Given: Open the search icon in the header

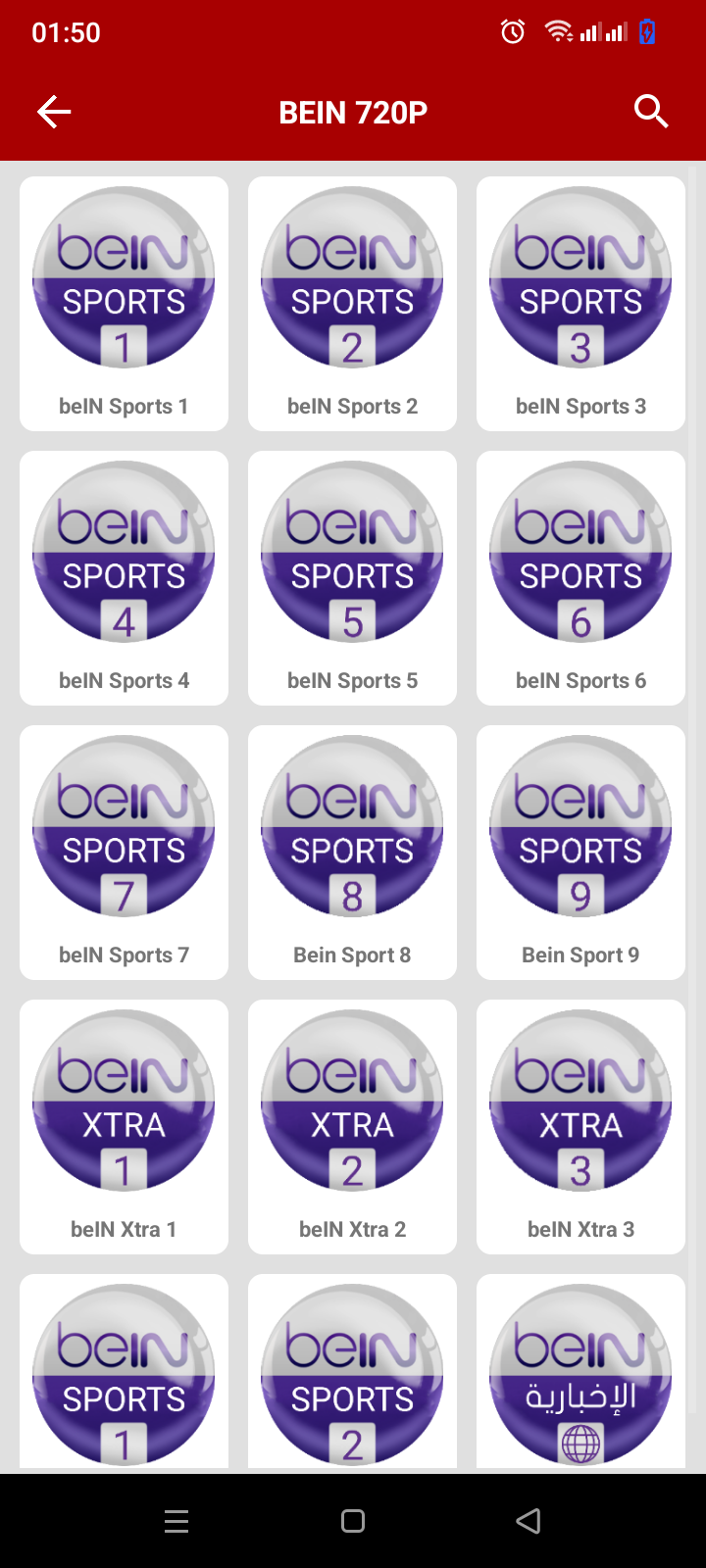Looking at the screenshot, I should (x=651, y=112).
